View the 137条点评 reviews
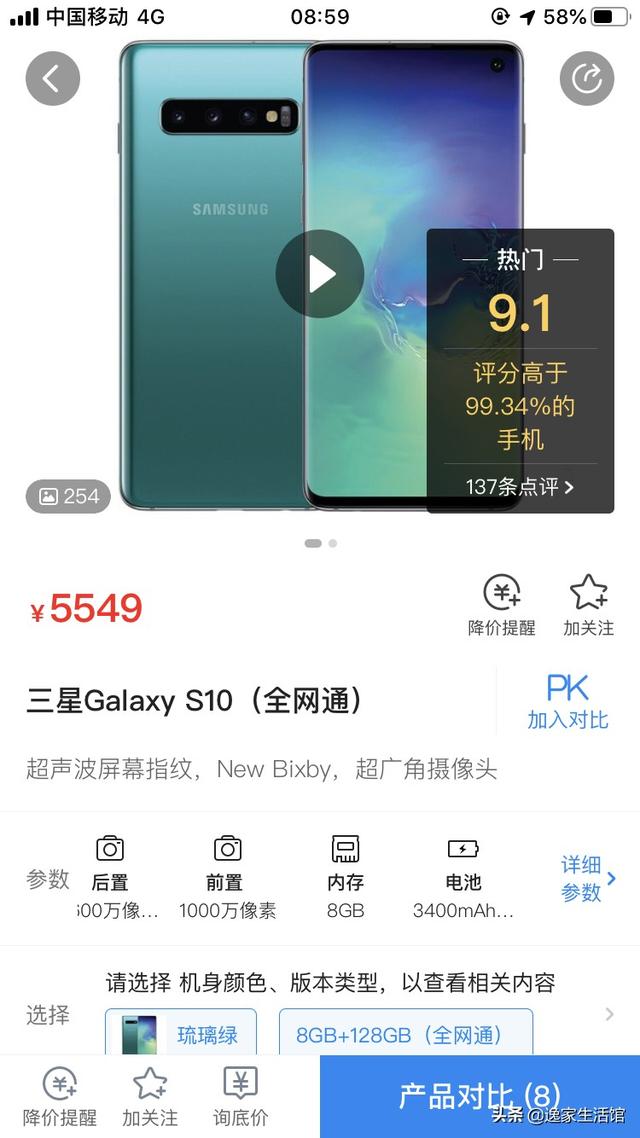Screen dimensions: 640x1138 (x=520, y=487)
